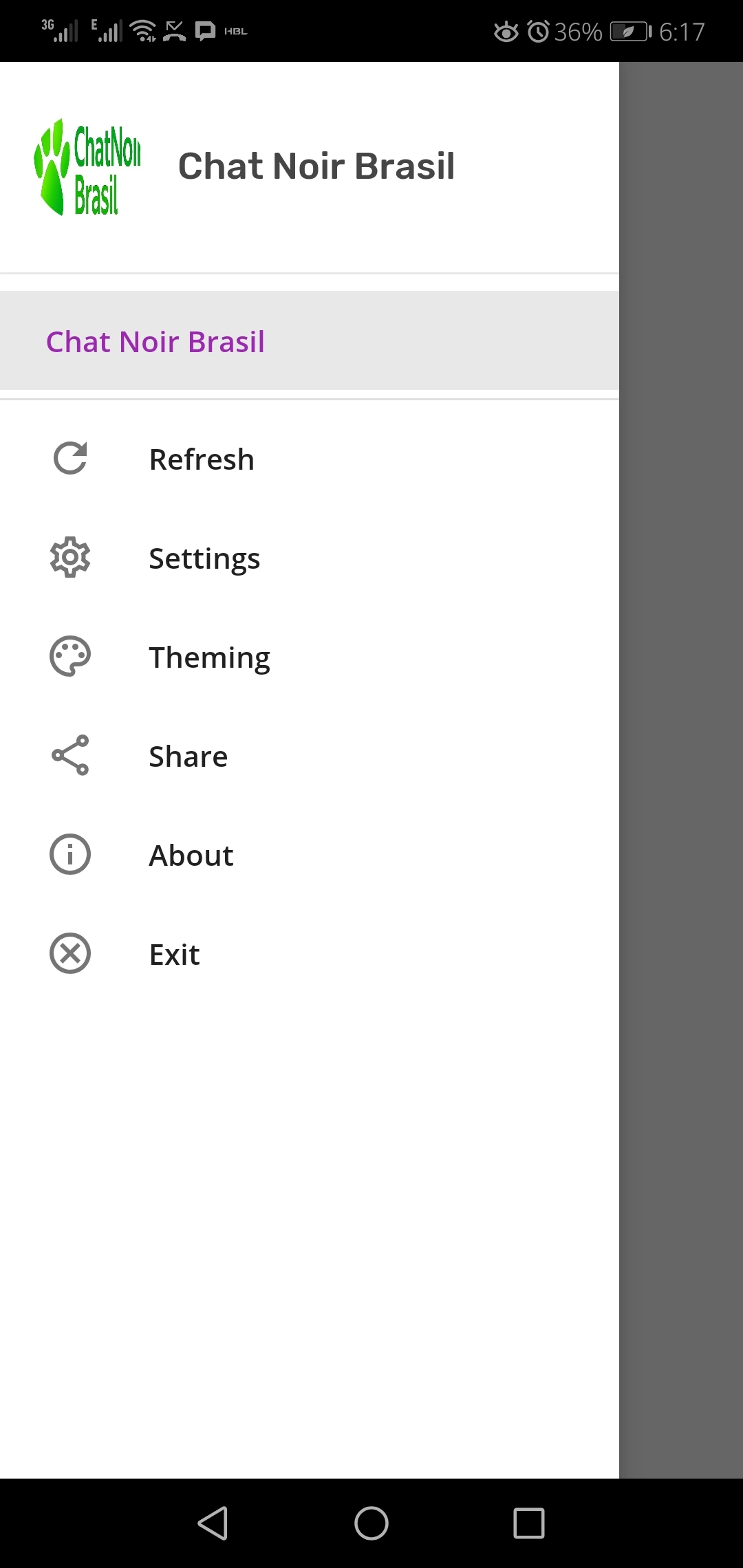Screen dimensions: 743x1568
Task: Tap the Exit option text
Action: tap(174, 954)
